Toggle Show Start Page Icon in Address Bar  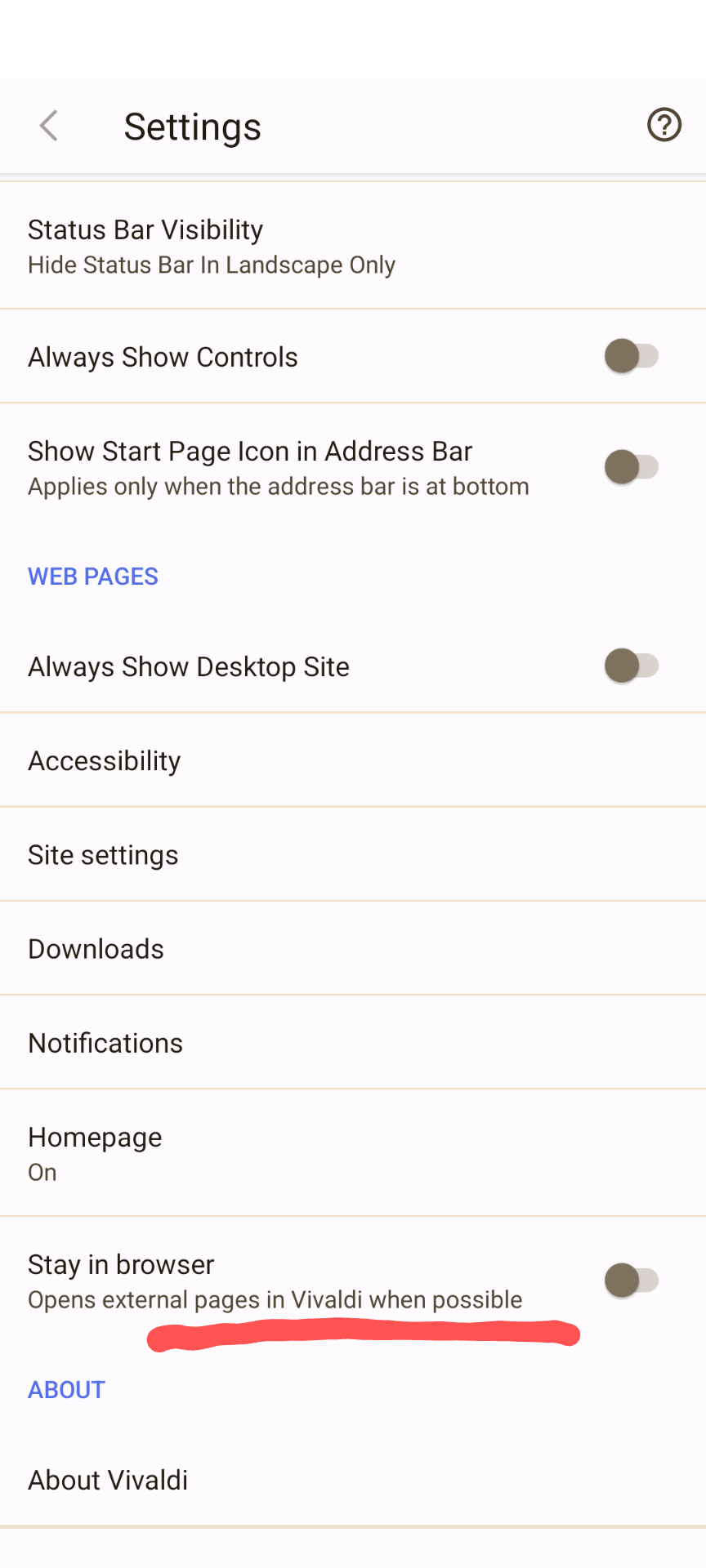coord(630,467)
